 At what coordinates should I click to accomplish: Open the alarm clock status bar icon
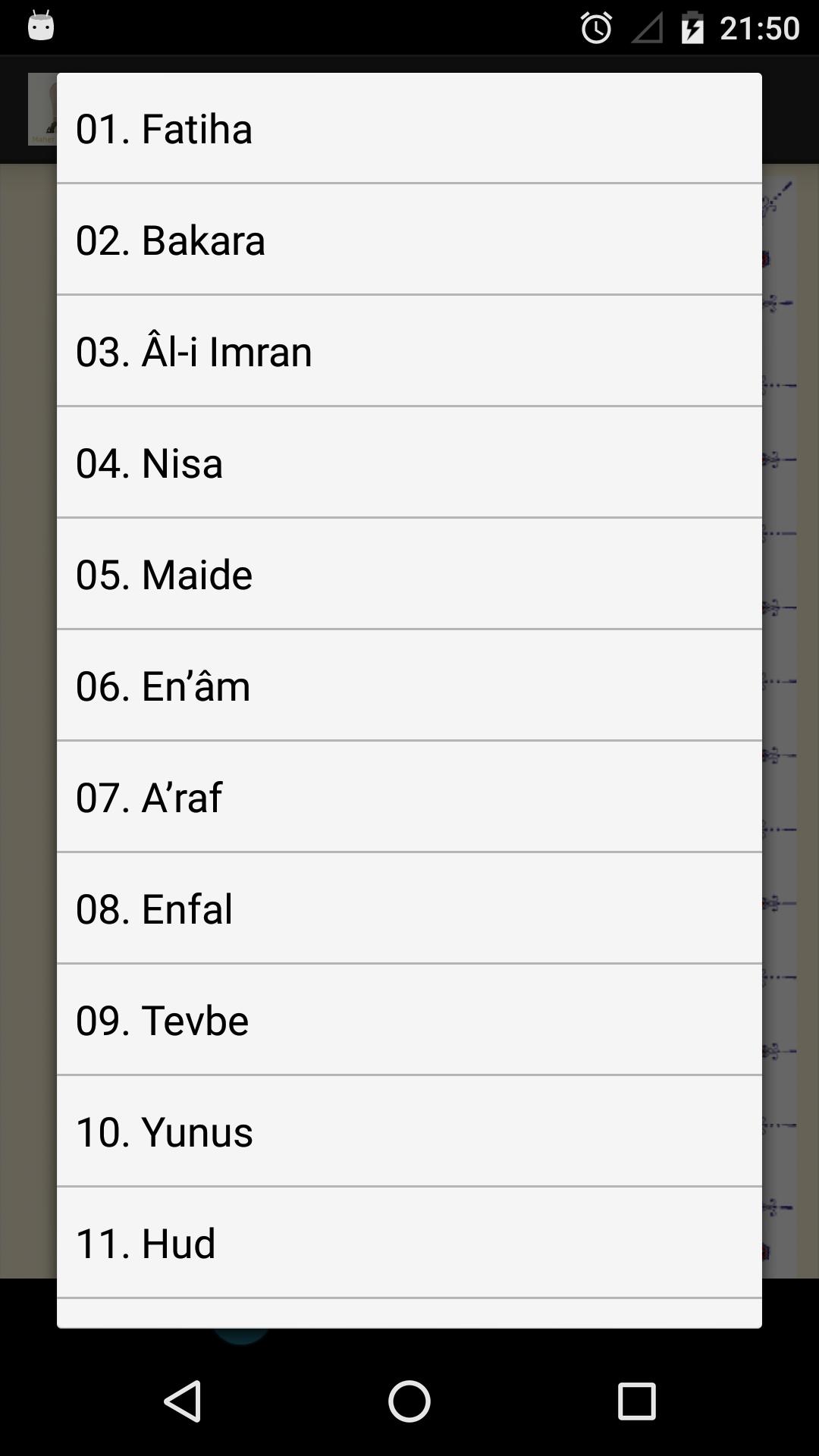(596, 27)
